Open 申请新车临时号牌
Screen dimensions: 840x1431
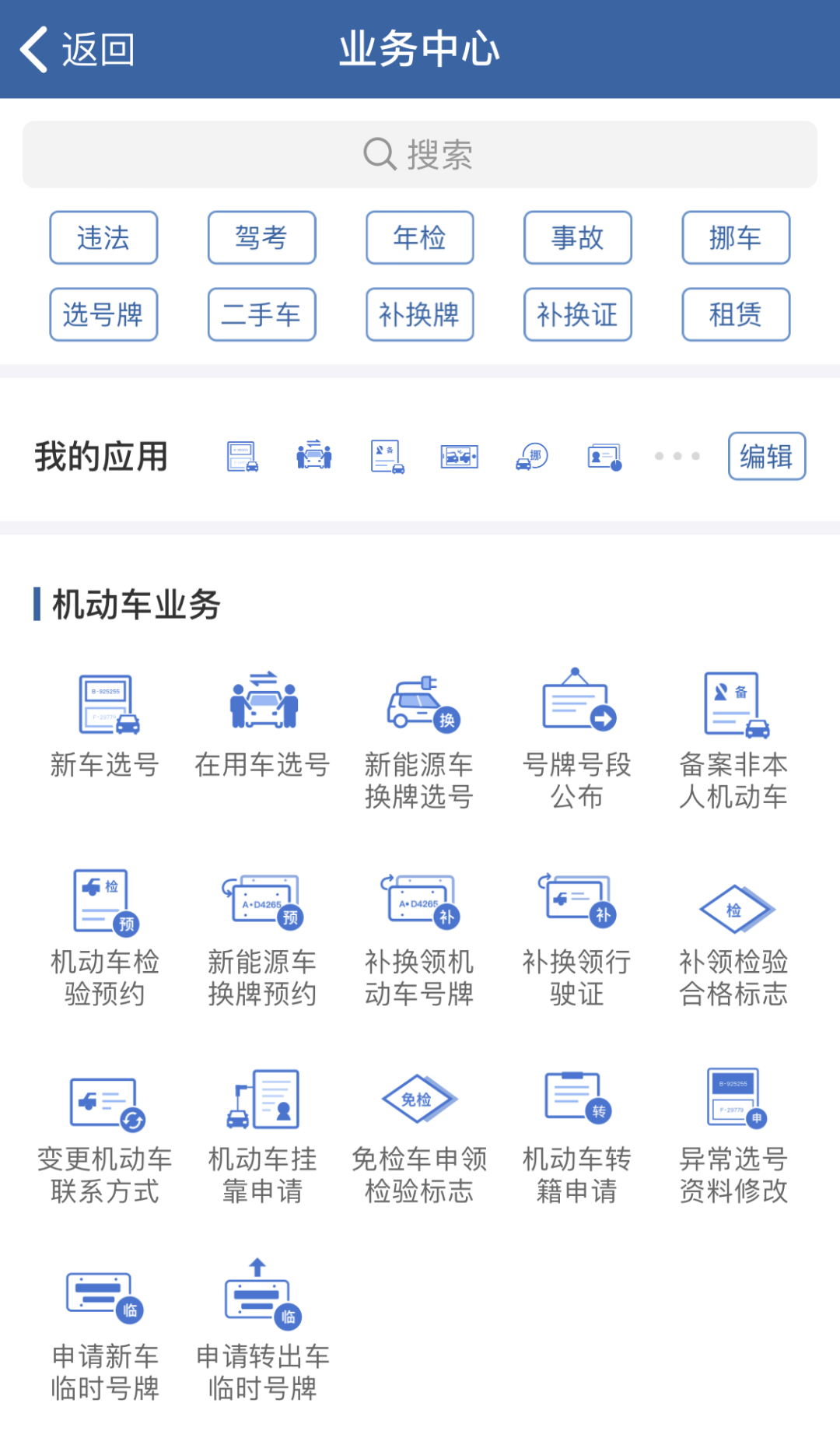pos(105,1336)
